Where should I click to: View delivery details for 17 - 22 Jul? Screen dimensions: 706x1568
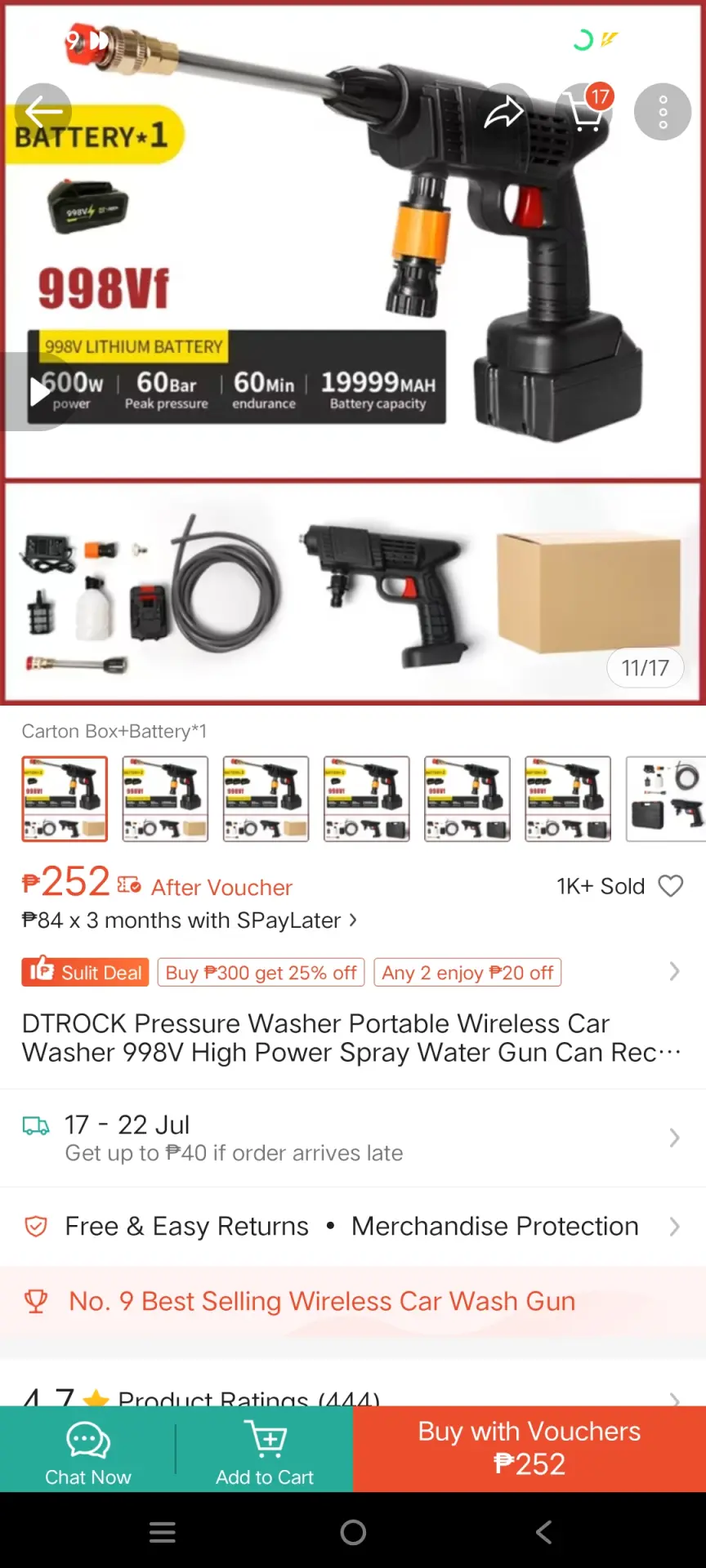[x=353, y=1138]
